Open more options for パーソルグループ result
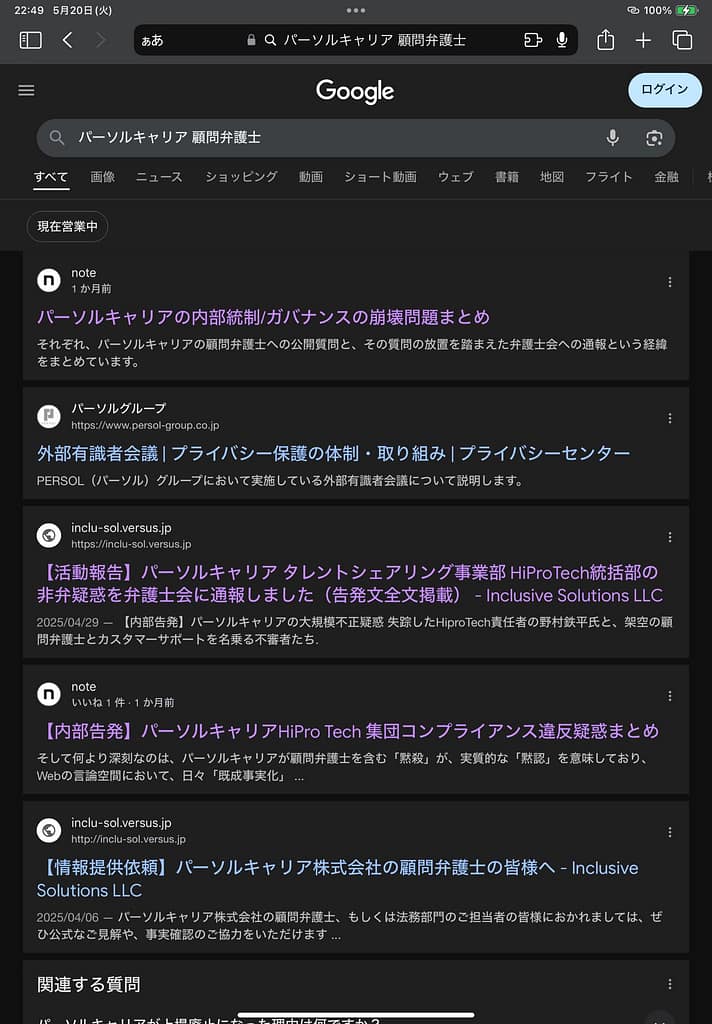Viewport: 712px width, 1024px height. click(670, 418)
